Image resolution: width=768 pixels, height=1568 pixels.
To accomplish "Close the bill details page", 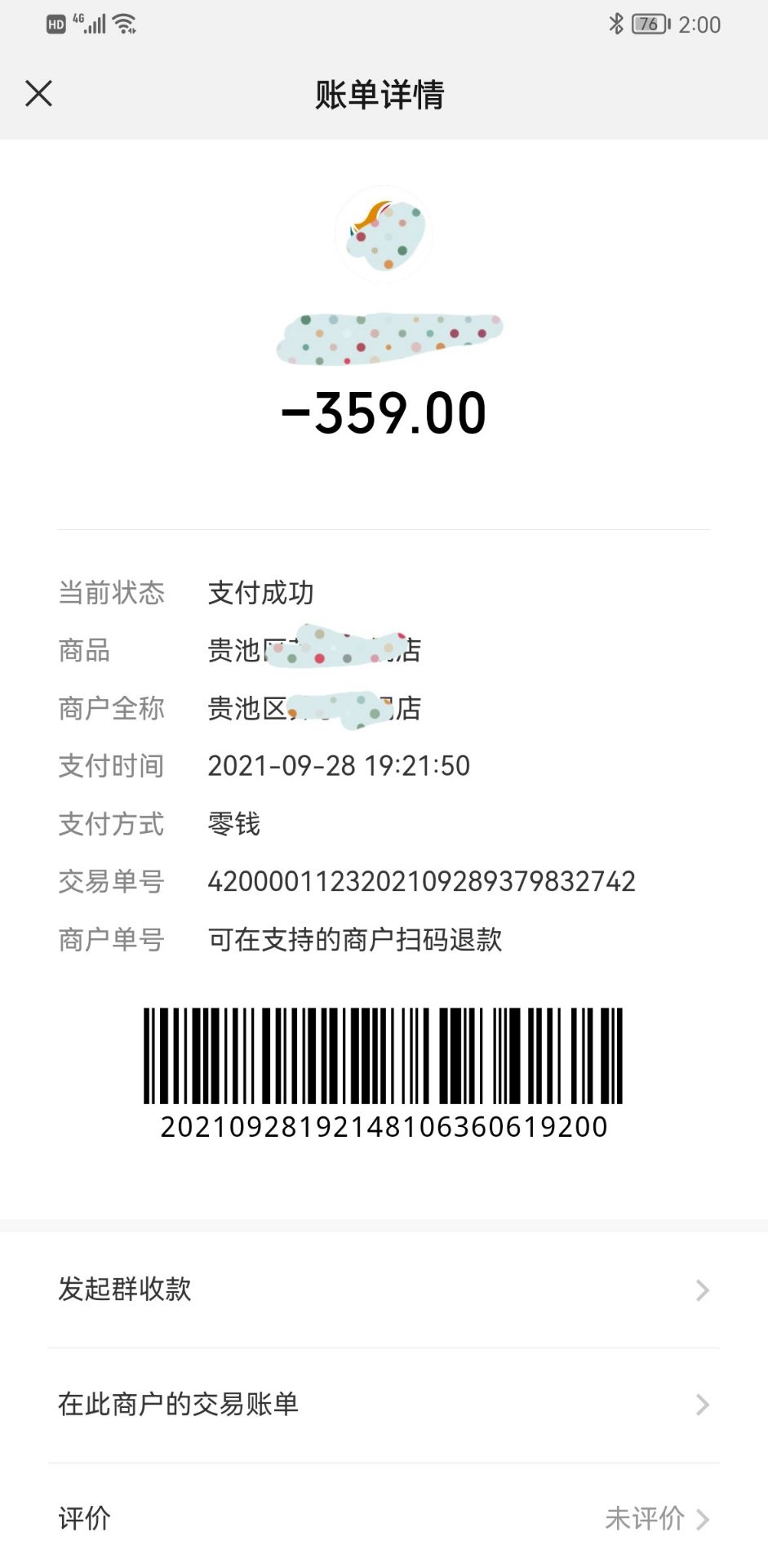I will pyautogui.click(x=38, y=94).
